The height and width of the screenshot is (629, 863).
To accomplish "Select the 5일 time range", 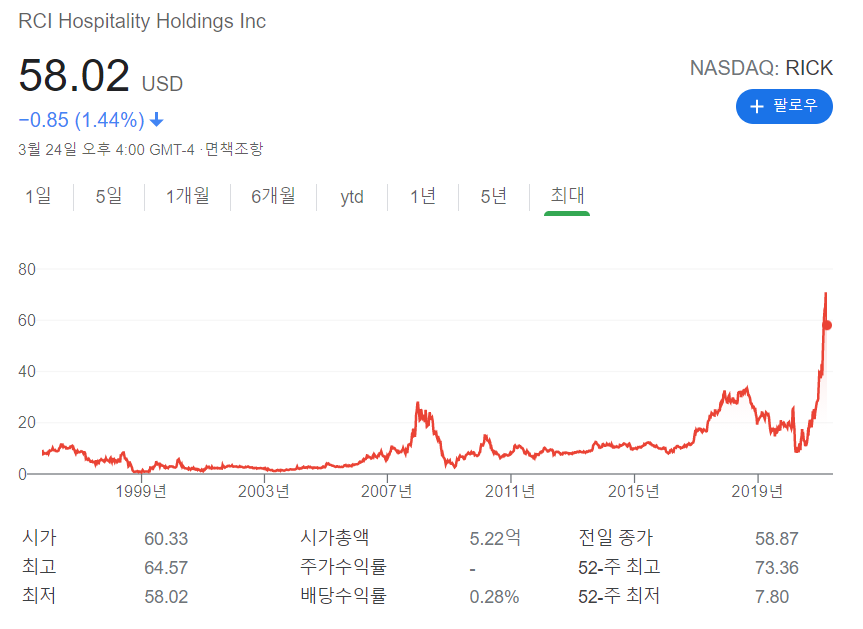I will point(108,196).
